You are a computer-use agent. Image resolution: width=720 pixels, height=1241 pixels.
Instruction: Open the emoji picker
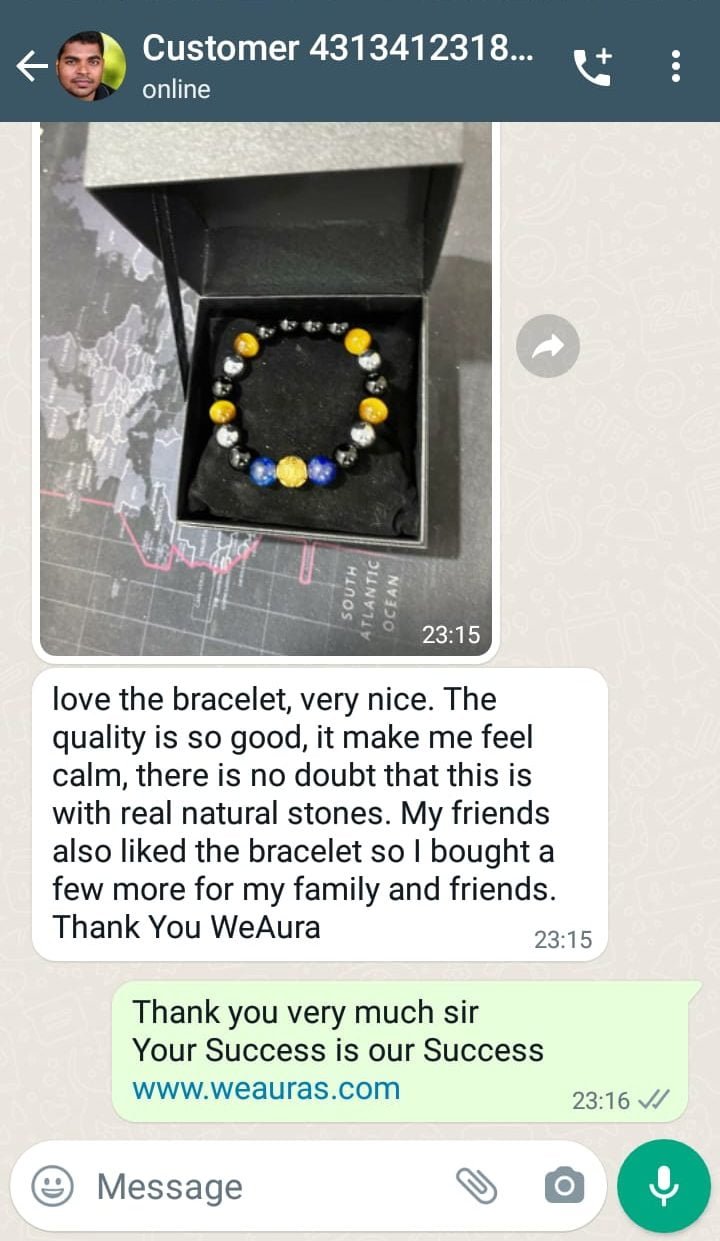coord(52,1186)
